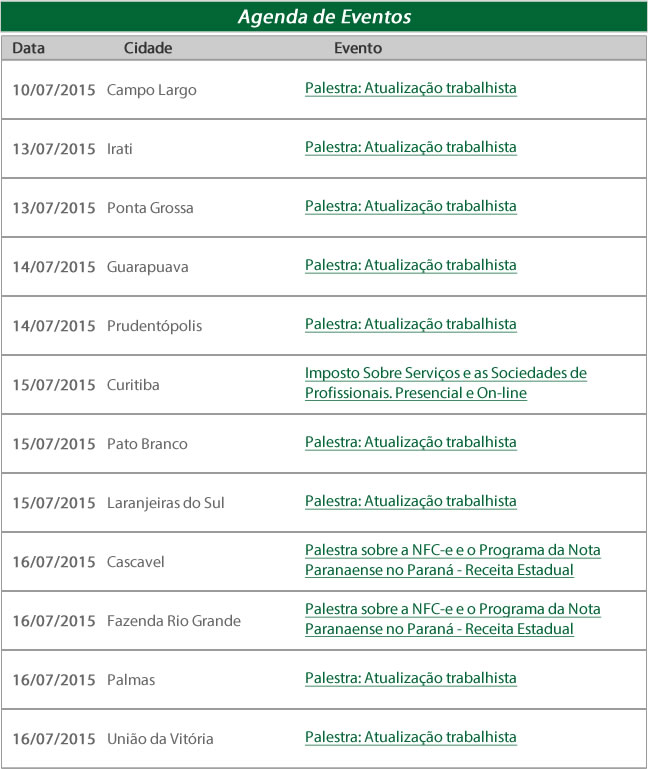648x769 pixels.
Task: View the Ponta Grossa palestra link
Action: click(x=410, y=206)
